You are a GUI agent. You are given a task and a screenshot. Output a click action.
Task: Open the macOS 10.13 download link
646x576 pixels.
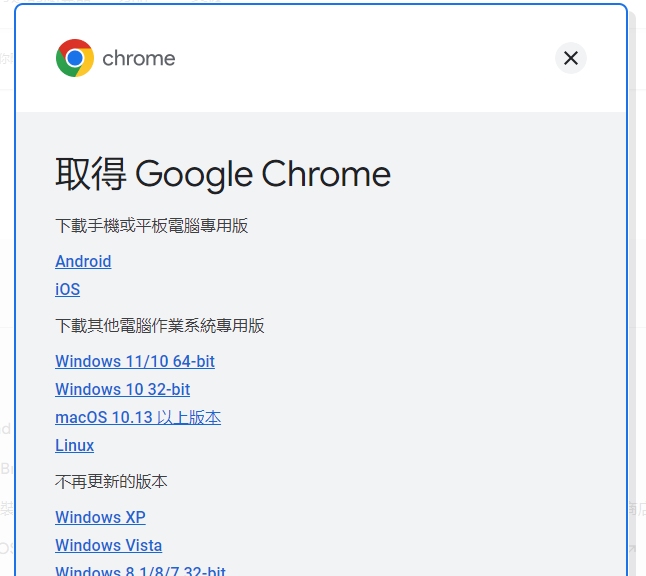coord(138,417)
